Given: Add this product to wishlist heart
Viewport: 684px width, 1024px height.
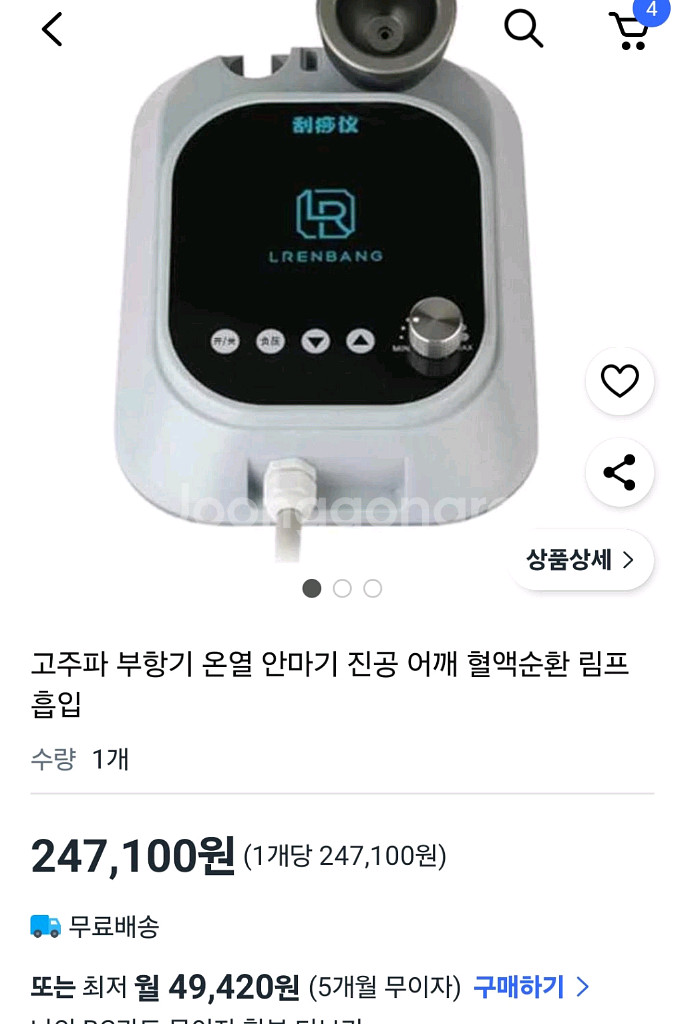Looking at the screenshot, I should pyautogui.click(x=619, y=381).
